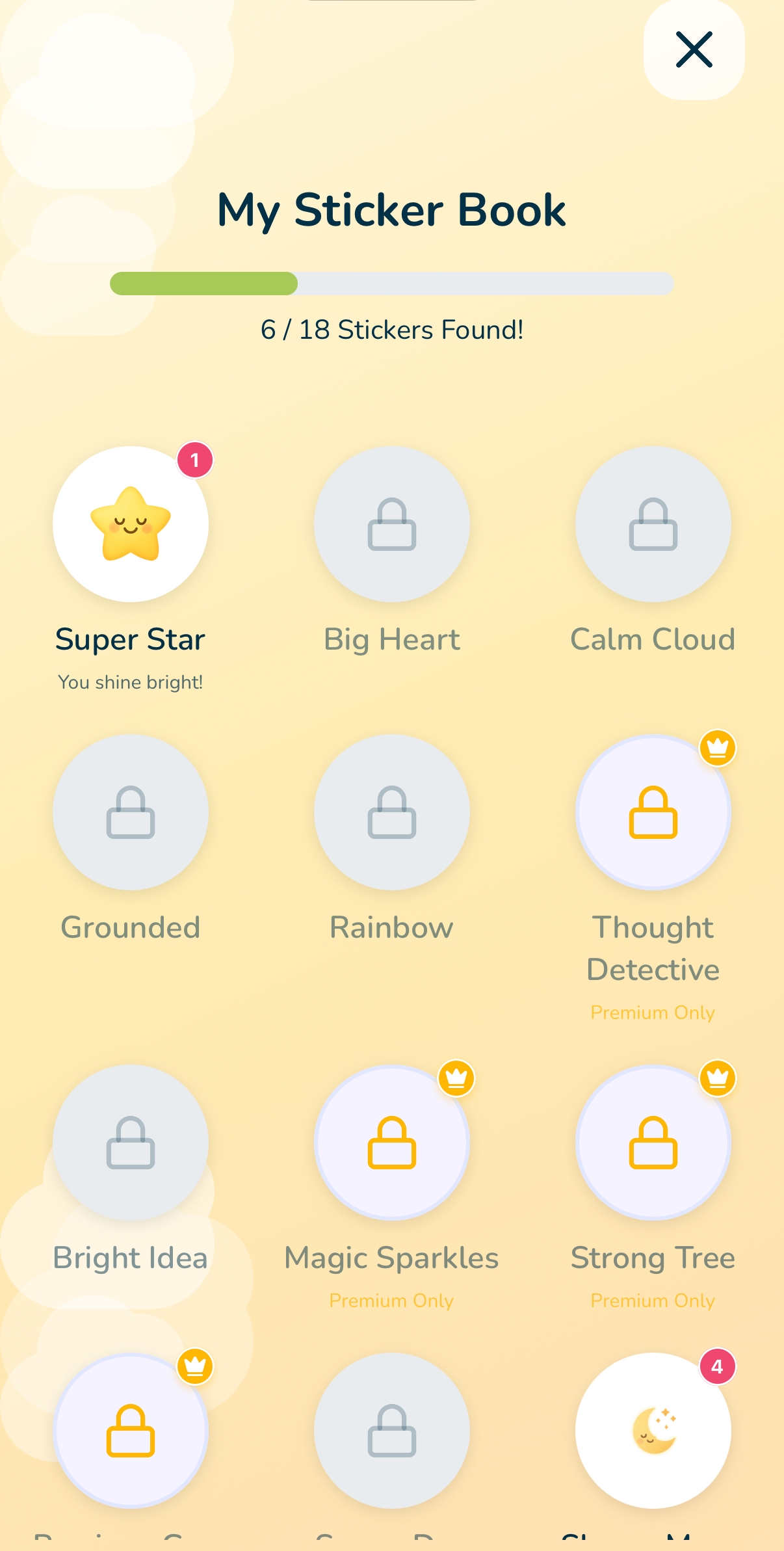The height and width of the screenshot is (1551, 784).
Task: Tap the unlocked Sleepy Moon sticker
Action: tap(653, 1431)
